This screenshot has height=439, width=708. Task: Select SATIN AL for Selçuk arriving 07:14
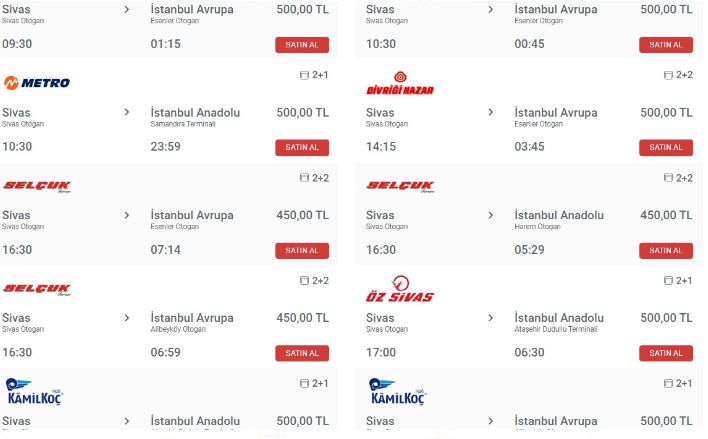(301, 251)
